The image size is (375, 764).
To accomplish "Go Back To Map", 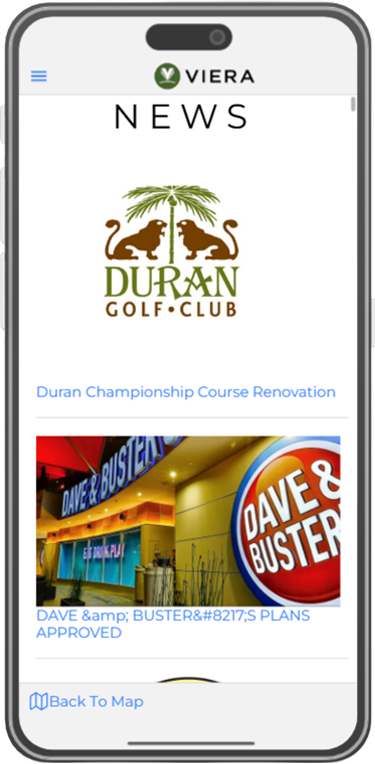I will point(87,702).
